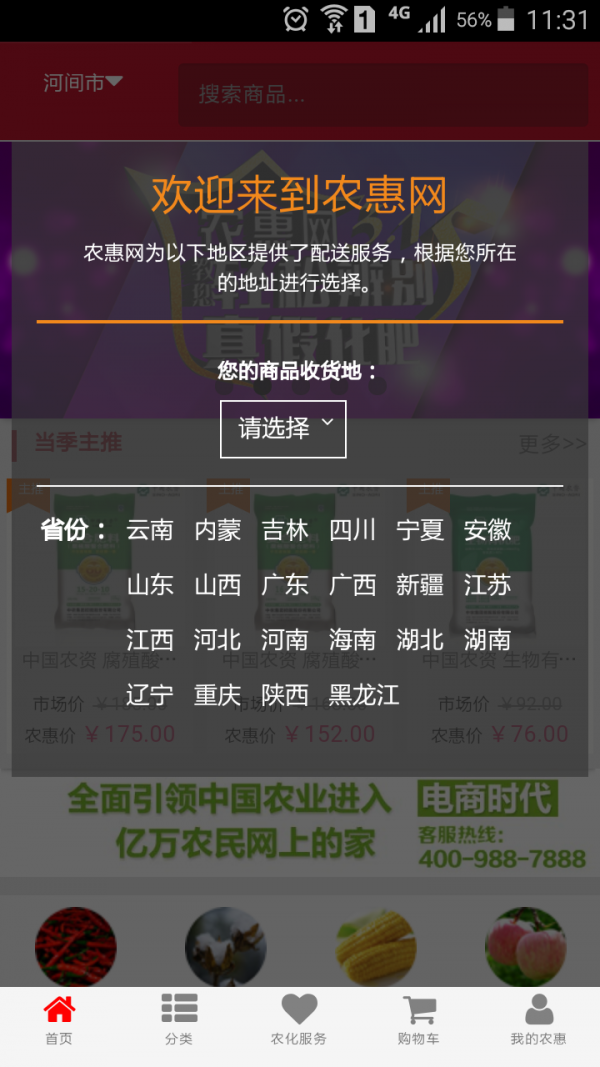Select 云南 province
600x1067 pixels.
pos(150,530)
